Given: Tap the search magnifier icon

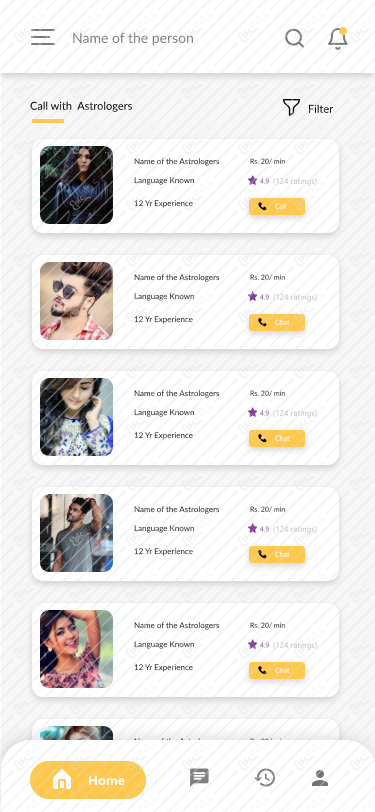Looking at the screenshot, I should tap(294, 38).
